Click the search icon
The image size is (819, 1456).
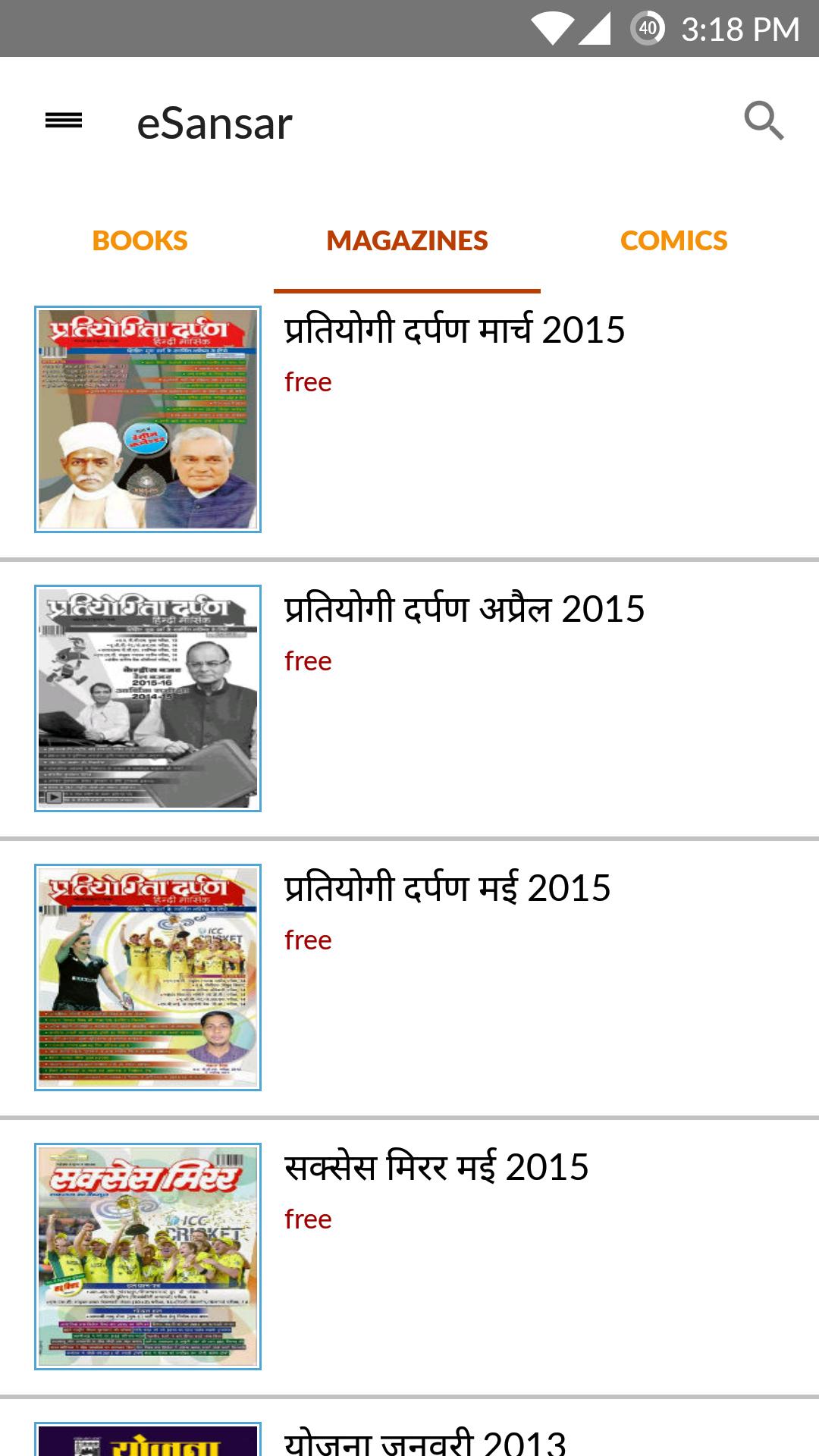point(764,120)
